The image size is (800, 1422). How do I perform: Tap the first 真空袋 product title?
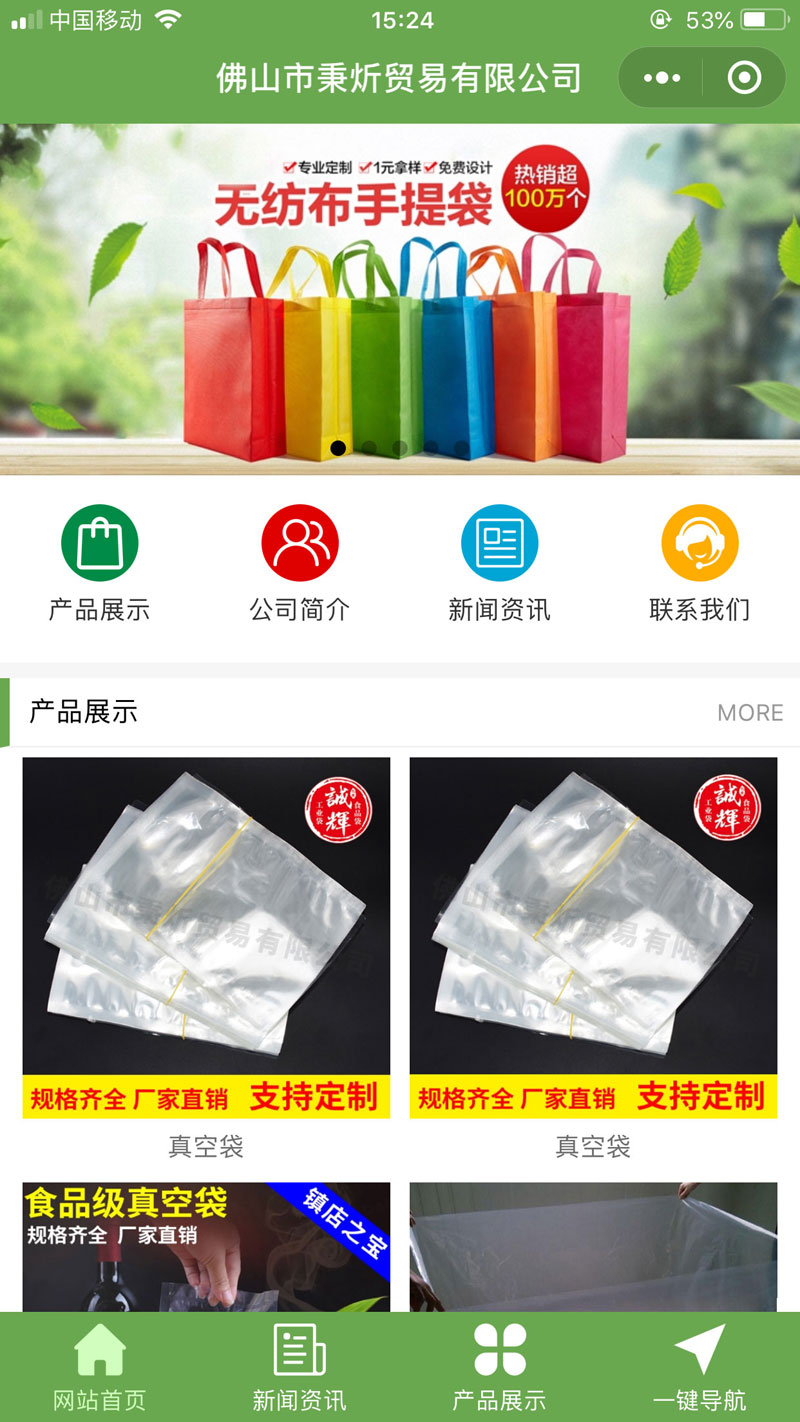(205, 1148)
